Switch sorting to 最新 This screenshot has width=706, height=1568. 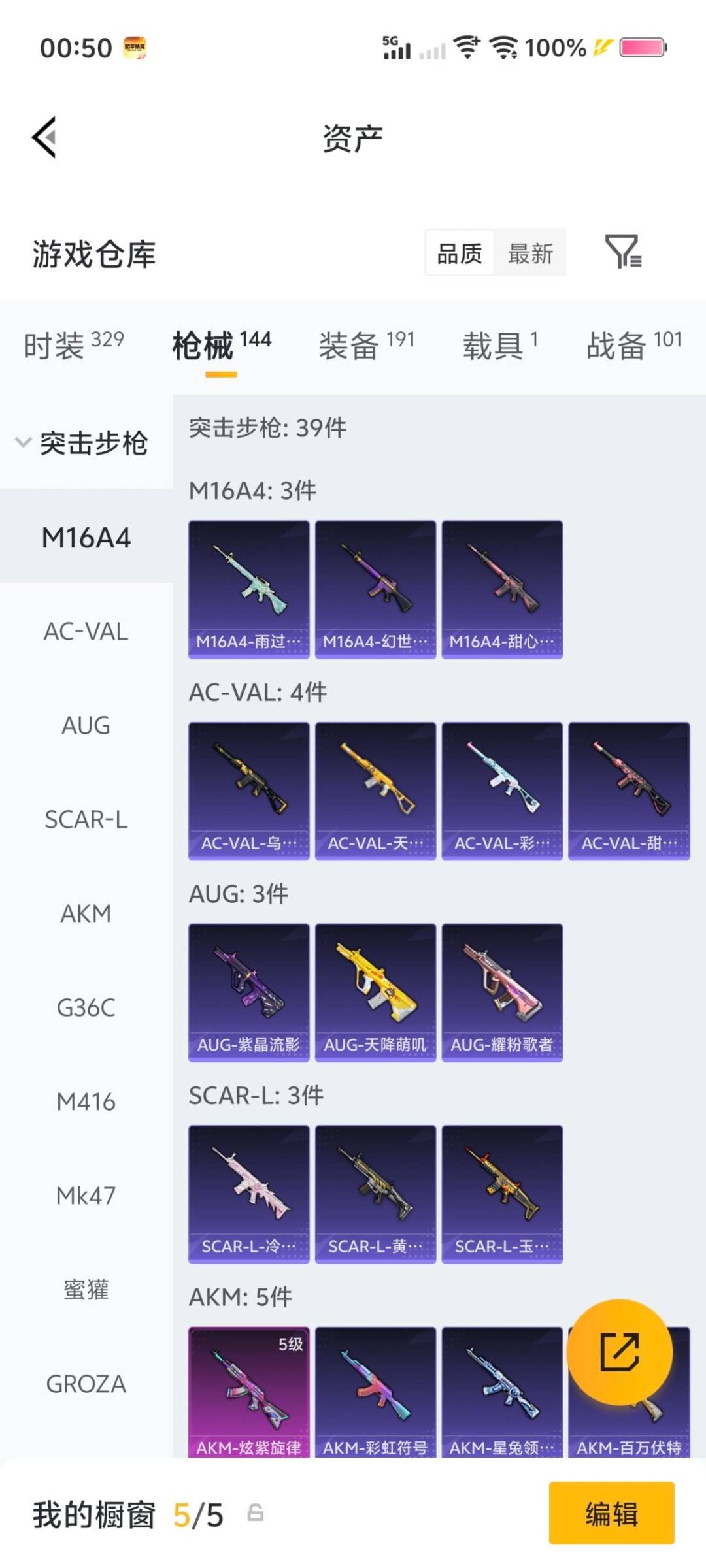pyautogui.click(x=531, y=253)
